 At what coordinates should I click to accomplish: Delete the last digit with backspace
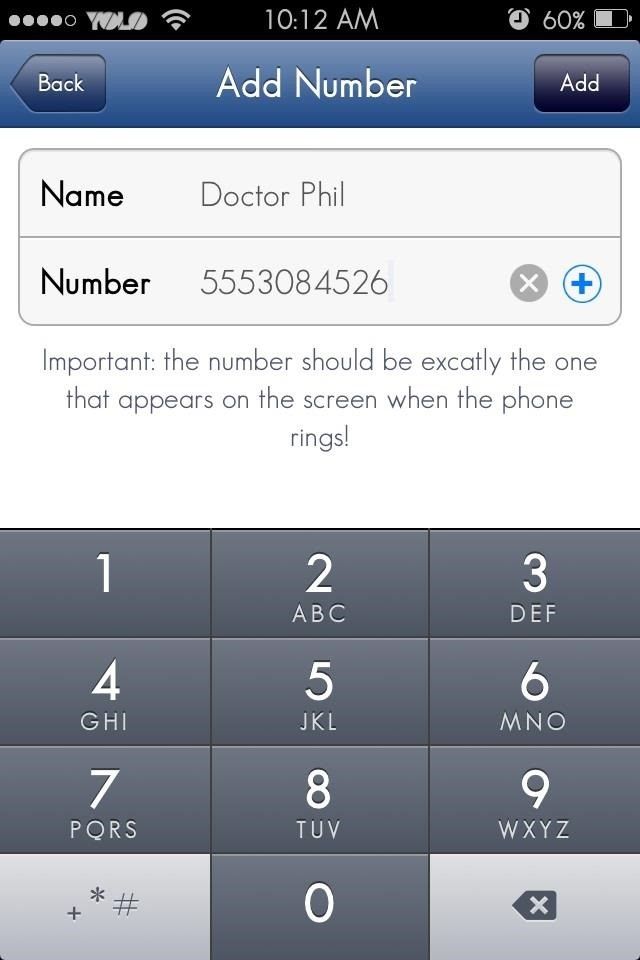[534, 906]
